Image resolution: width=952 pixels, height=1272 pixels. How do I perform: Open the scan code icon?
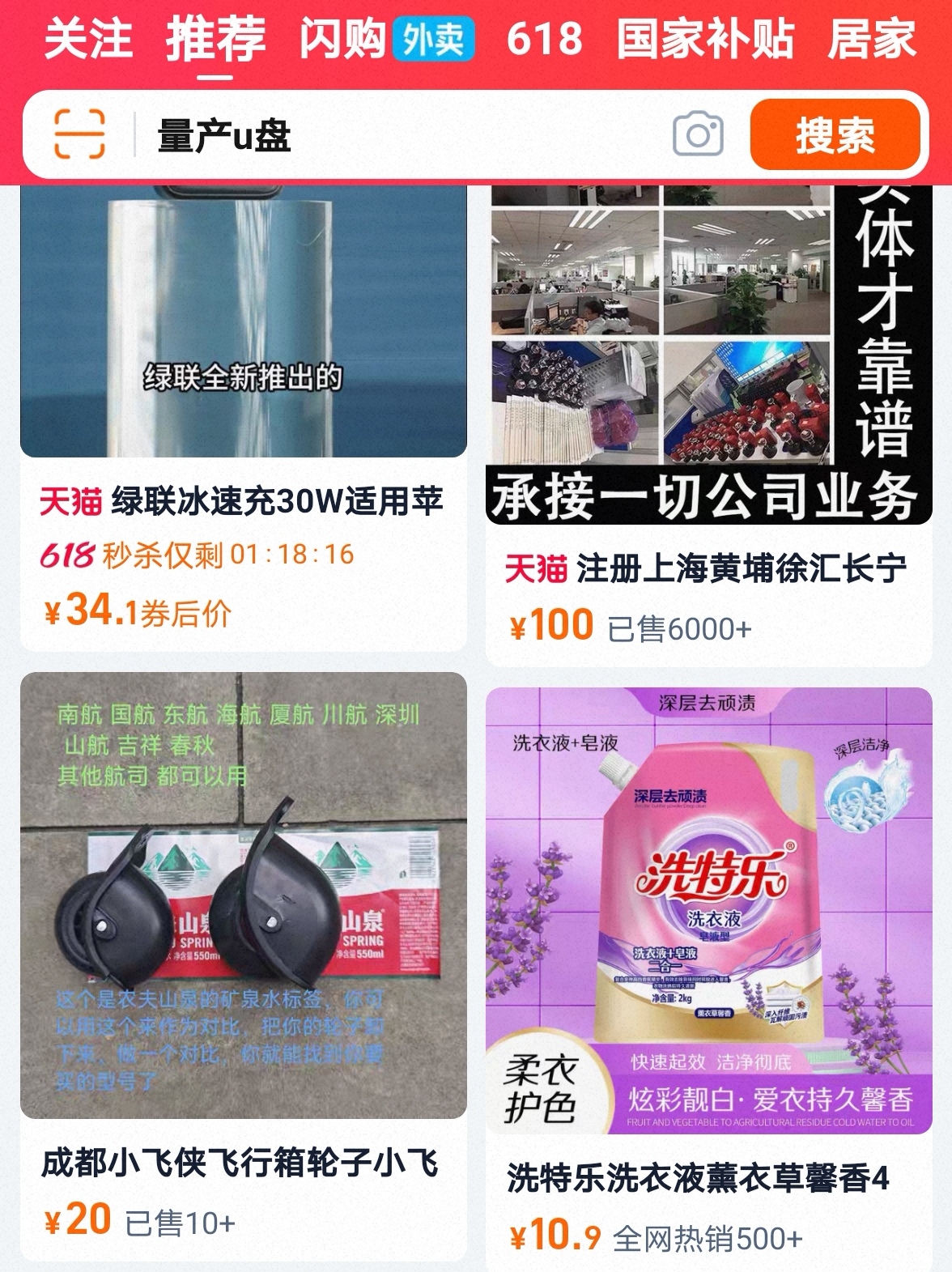click(79, 134)
